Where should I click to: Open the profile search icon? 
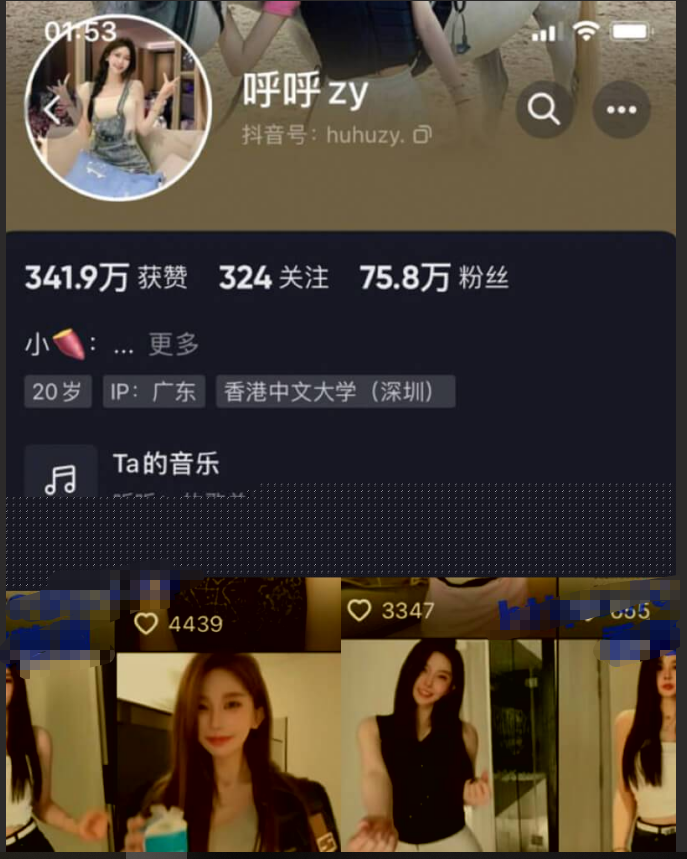tap(544, 109)
